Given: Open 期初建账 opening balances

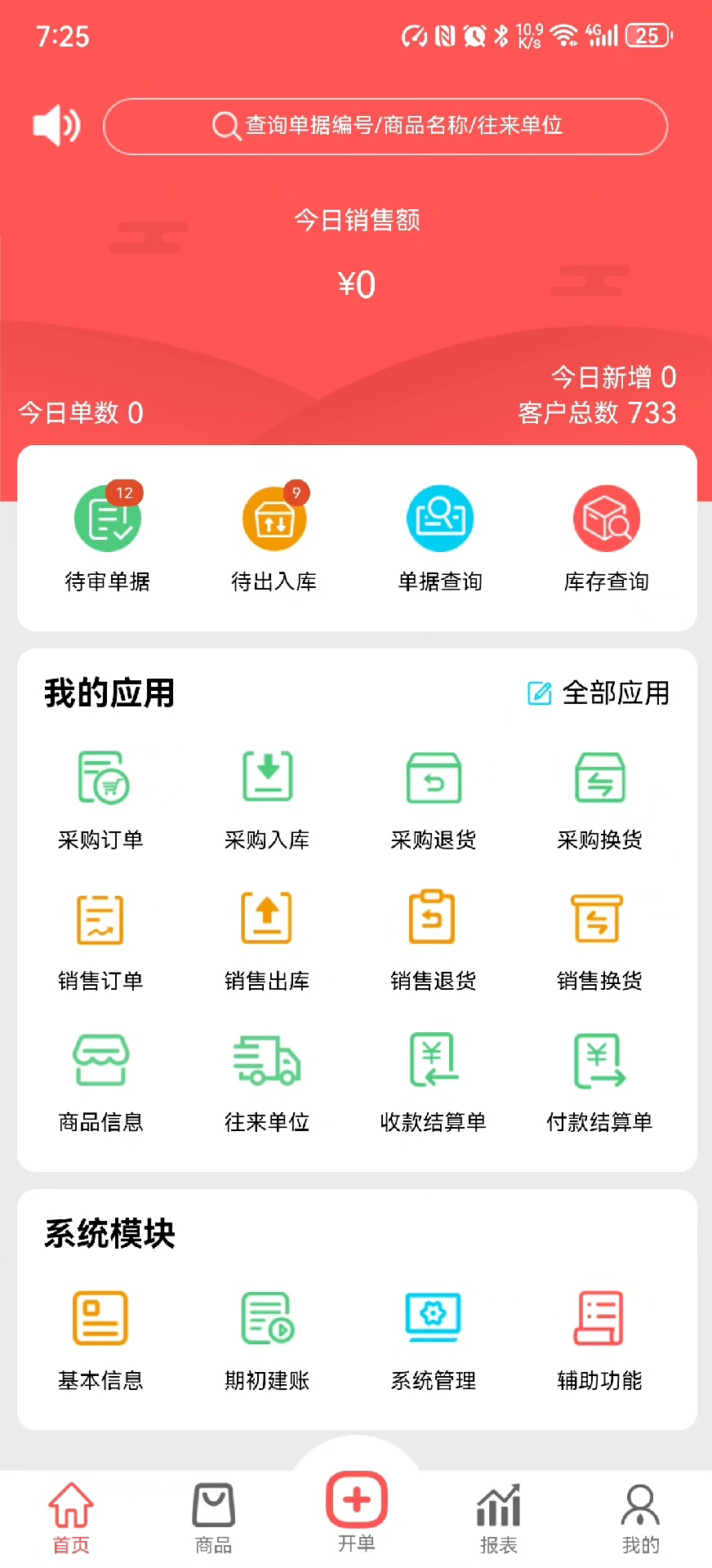Looking at the screenshot, I should point(267,1339).
